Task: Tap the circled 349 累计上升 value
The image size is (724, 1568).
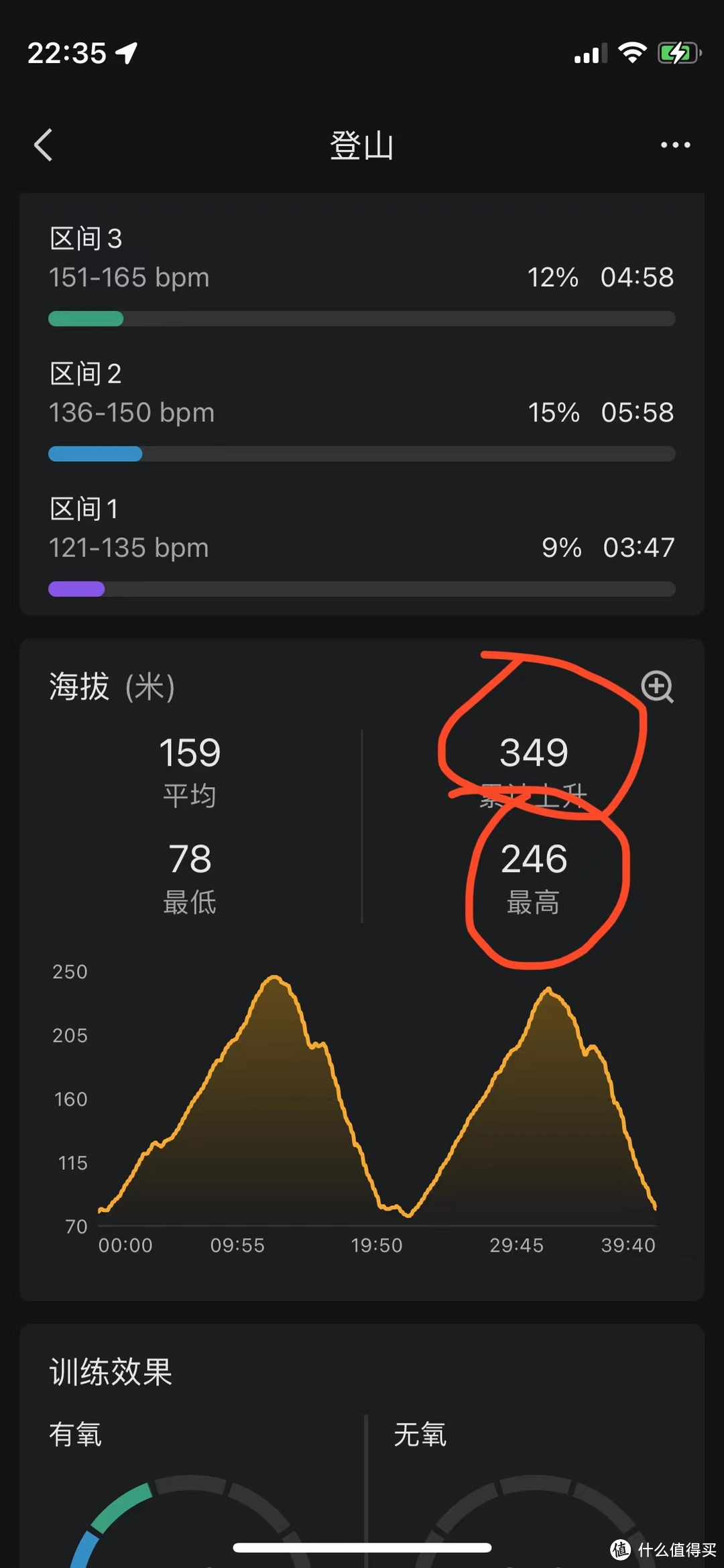Action: coord(534,751)
